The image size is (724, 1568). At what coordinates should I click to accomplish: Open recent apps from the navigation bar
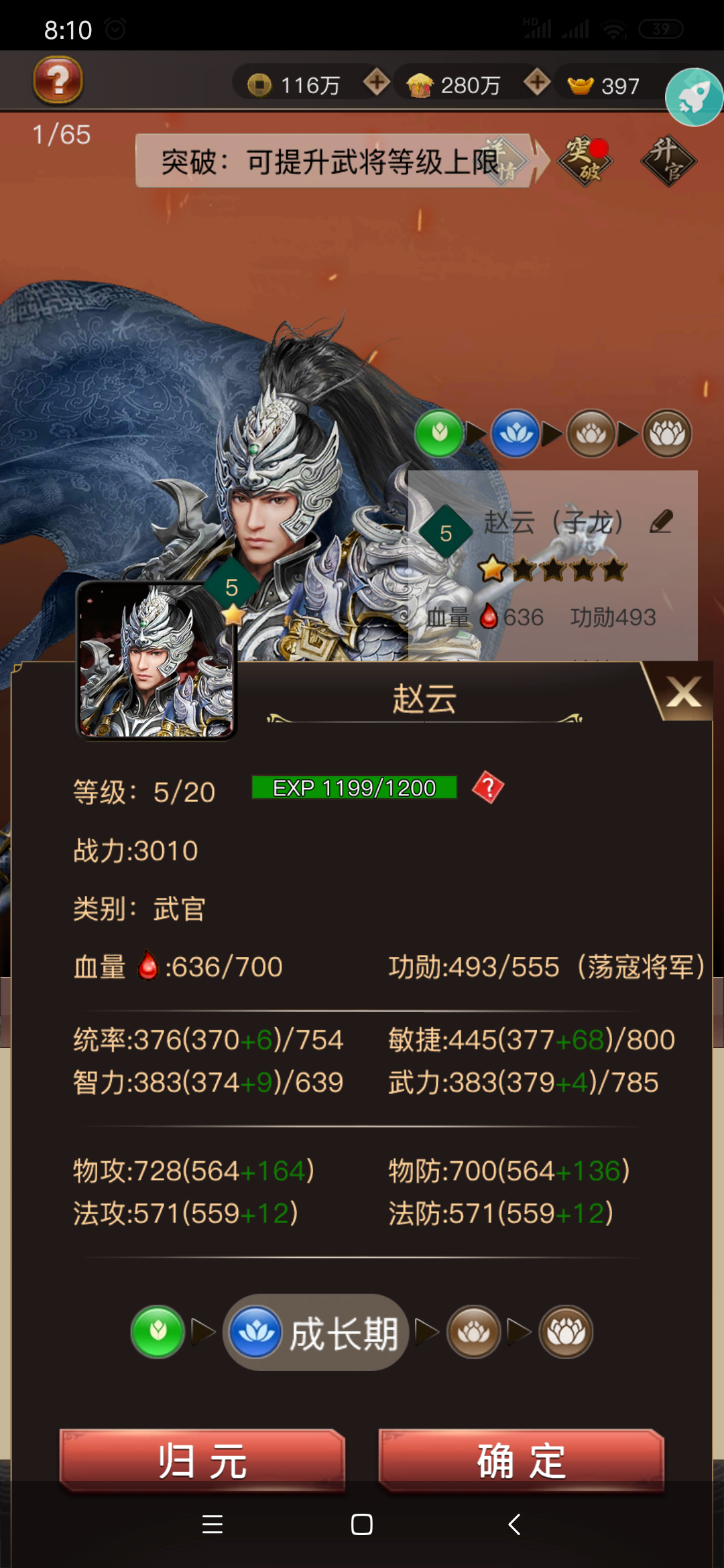[x=213, y=1524]
